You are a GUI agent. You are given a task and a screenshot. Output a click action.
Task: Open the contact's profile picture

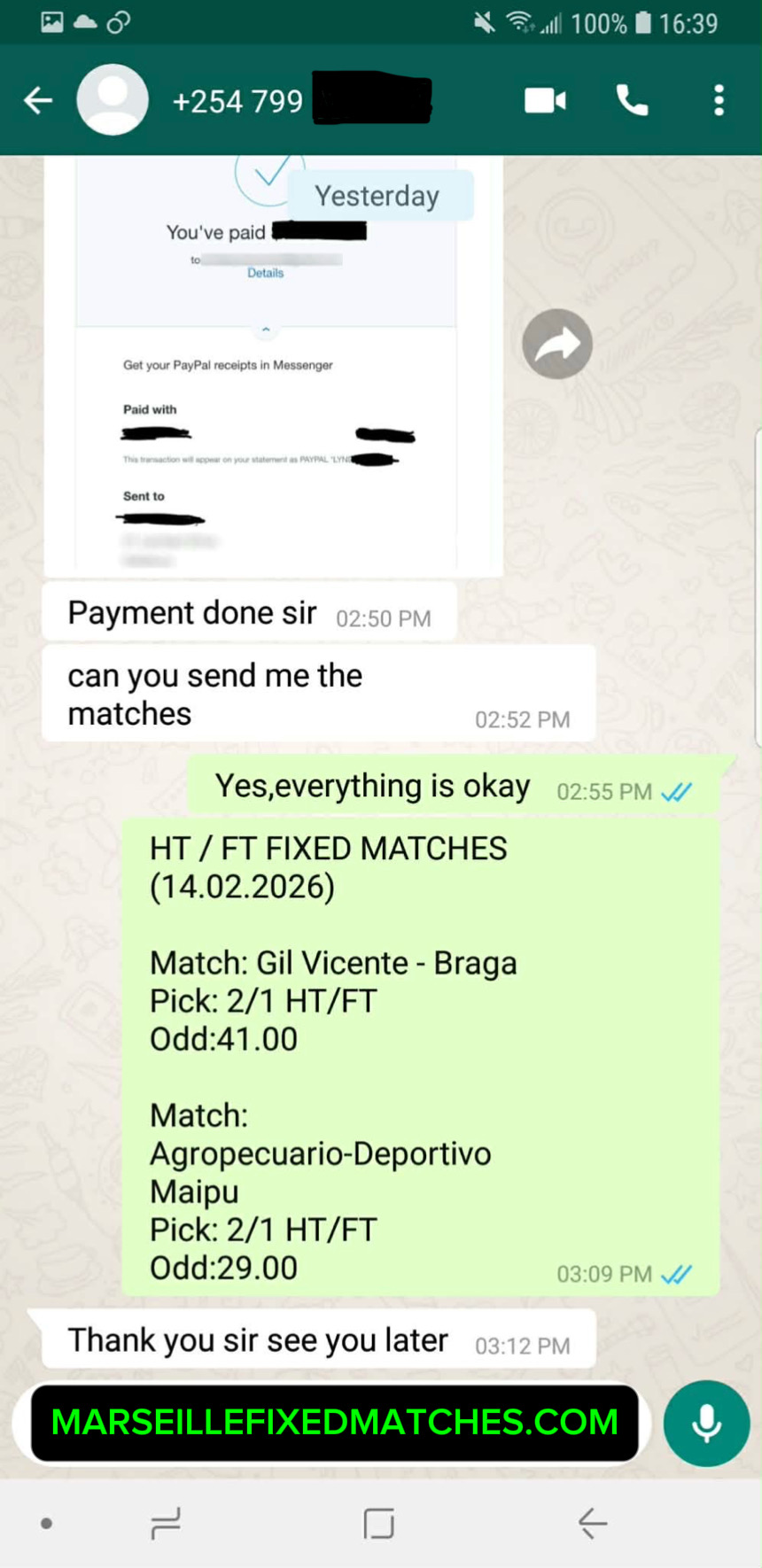(113, 101)
